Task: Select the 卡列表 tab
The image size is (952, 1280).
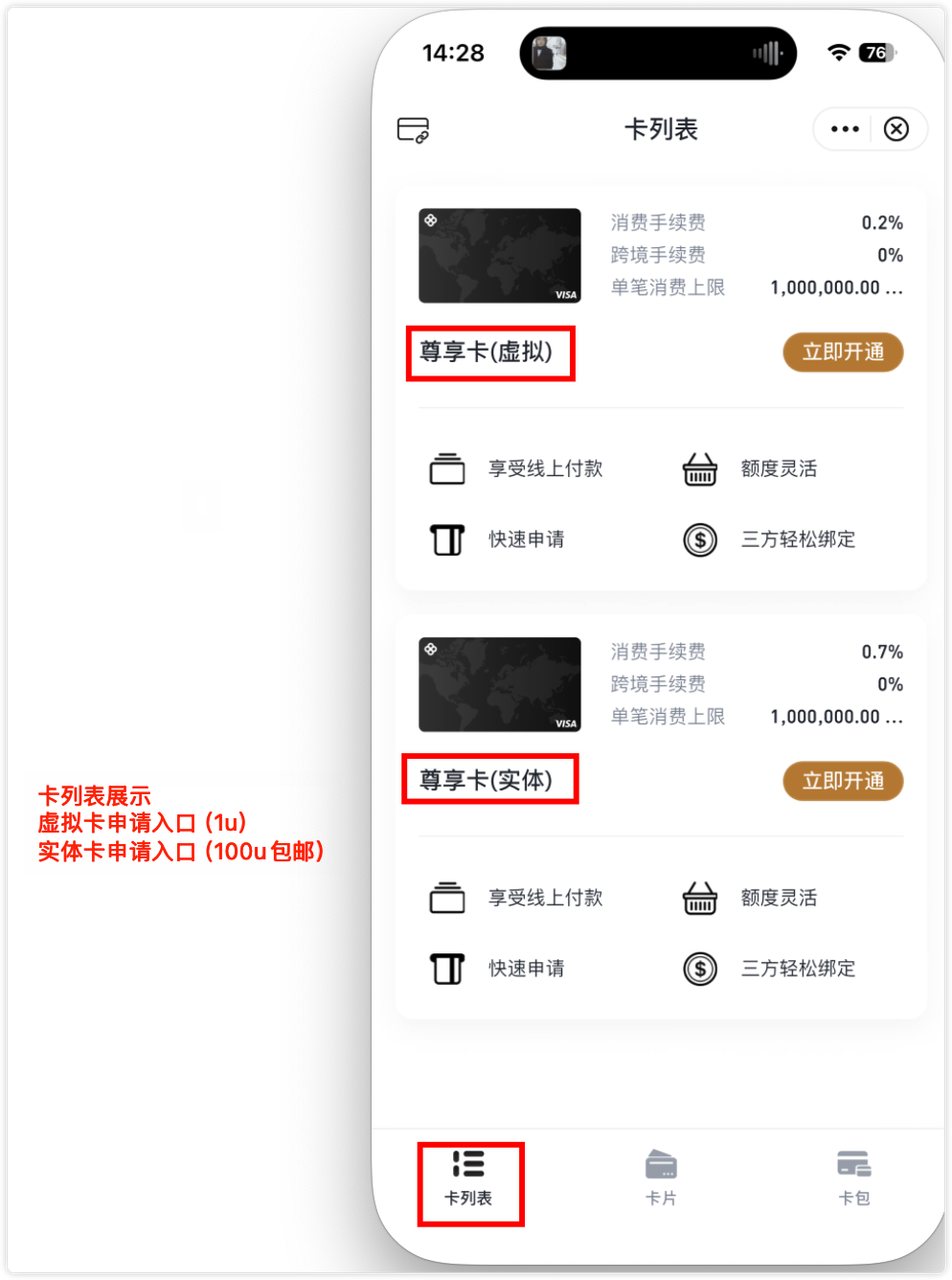Action: pyautogui.click(x=469, y=1178)
